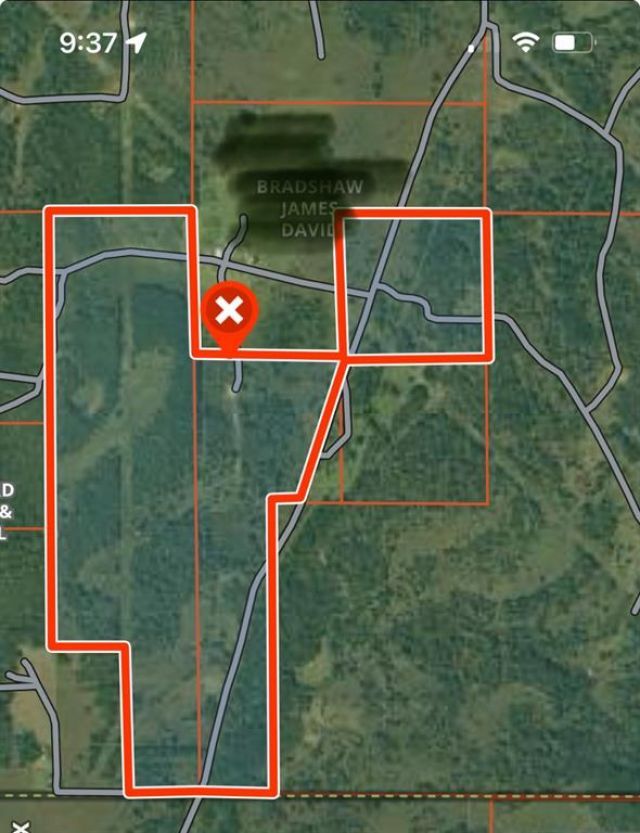Tap the red X waypoint marker
The image size is (640, 833).
tap(230, 312)
